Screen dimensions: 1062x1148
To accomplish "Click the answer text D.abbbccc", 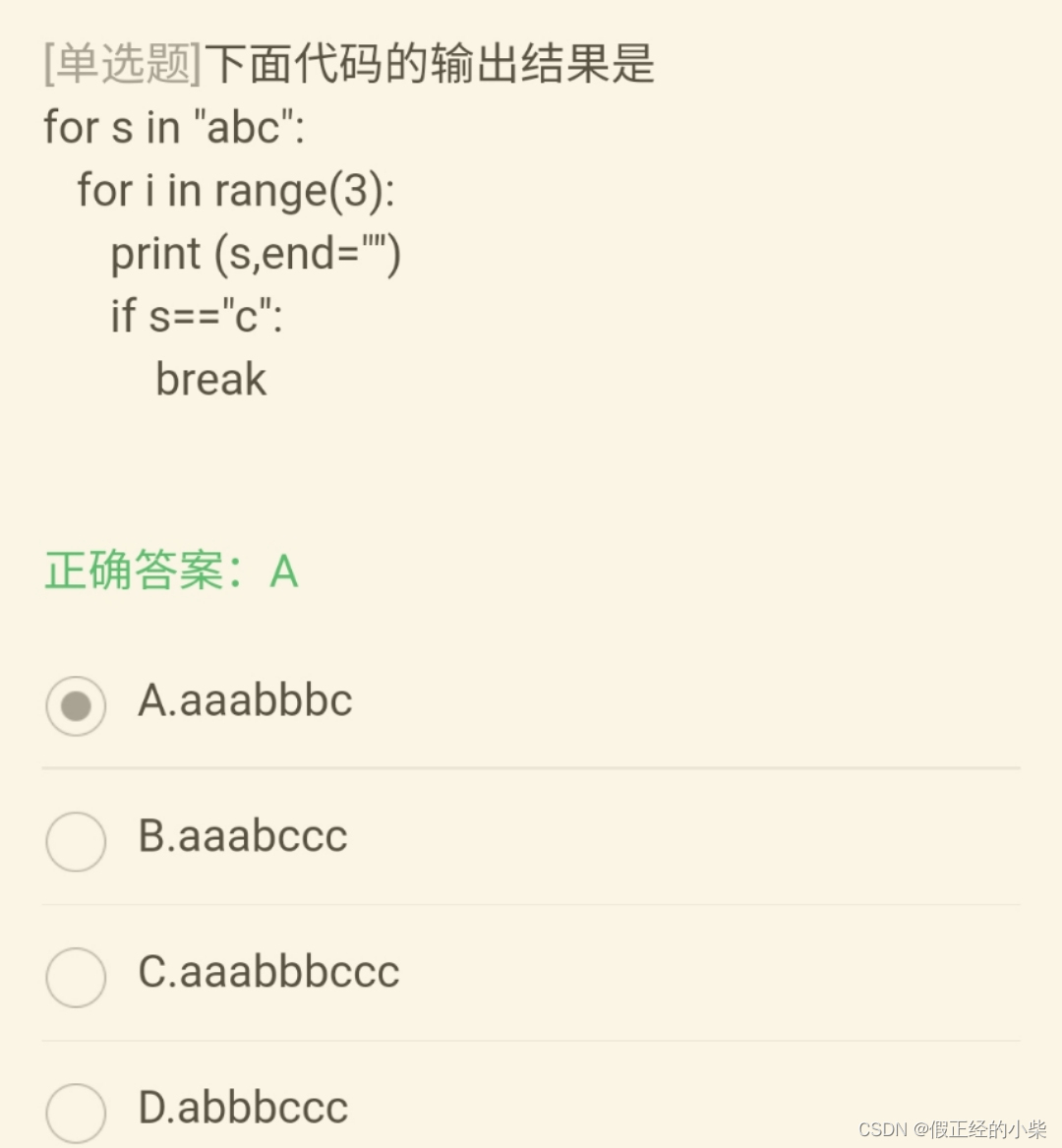I will point(243,1107).
